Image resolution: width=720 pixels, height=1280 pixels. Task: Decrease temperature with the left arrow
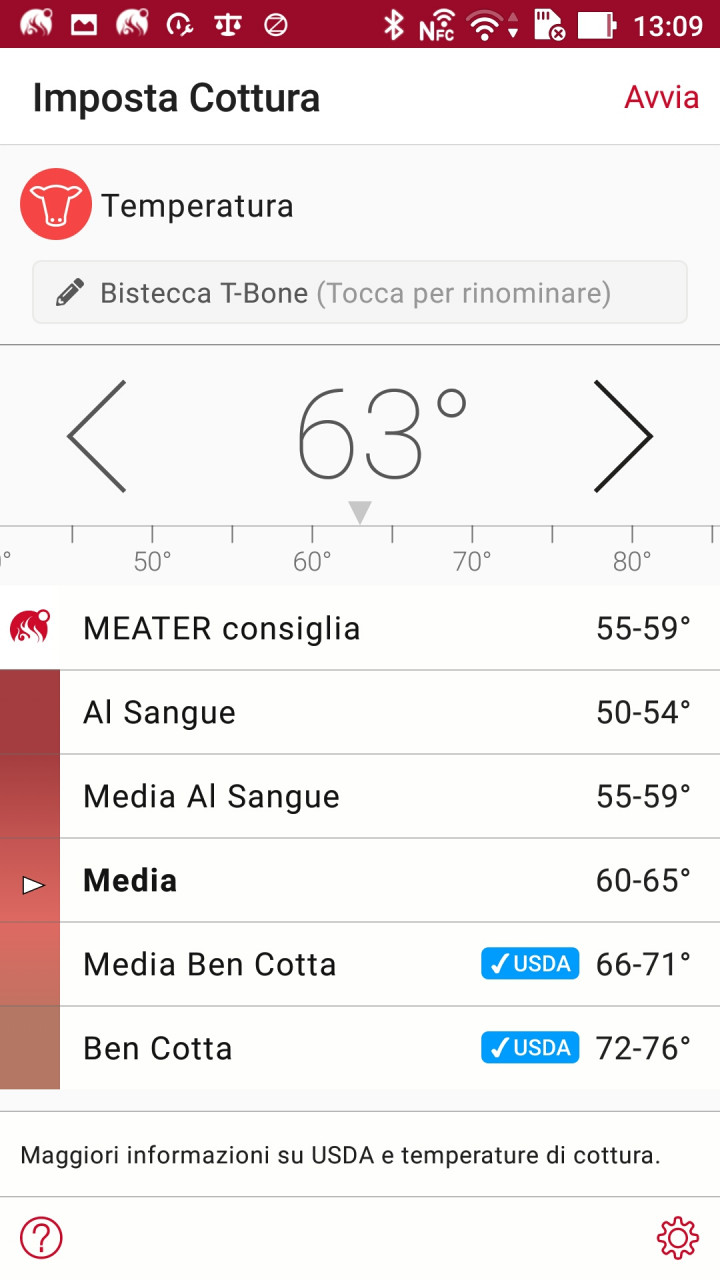tap(97, 436)
